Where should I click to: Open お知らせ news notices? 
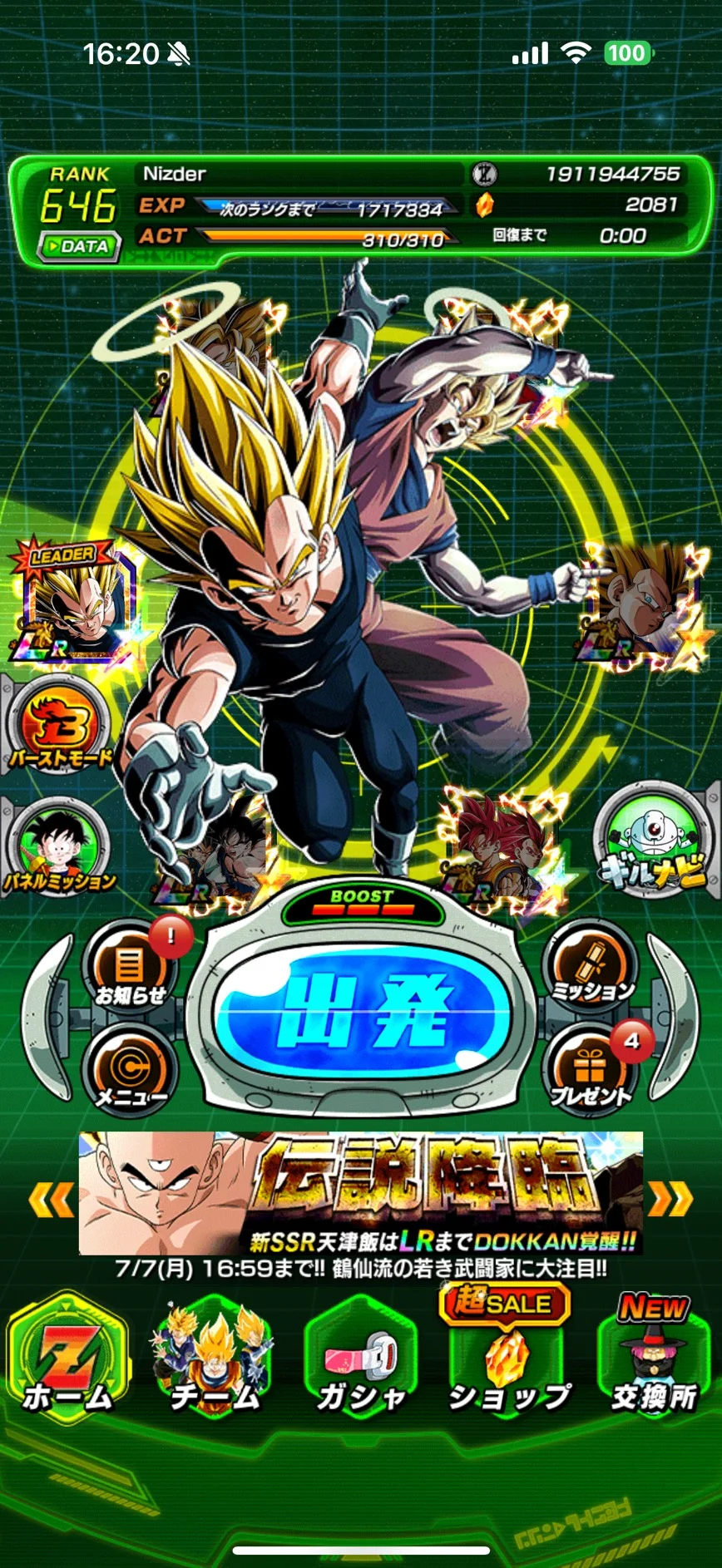coord(130,969)
